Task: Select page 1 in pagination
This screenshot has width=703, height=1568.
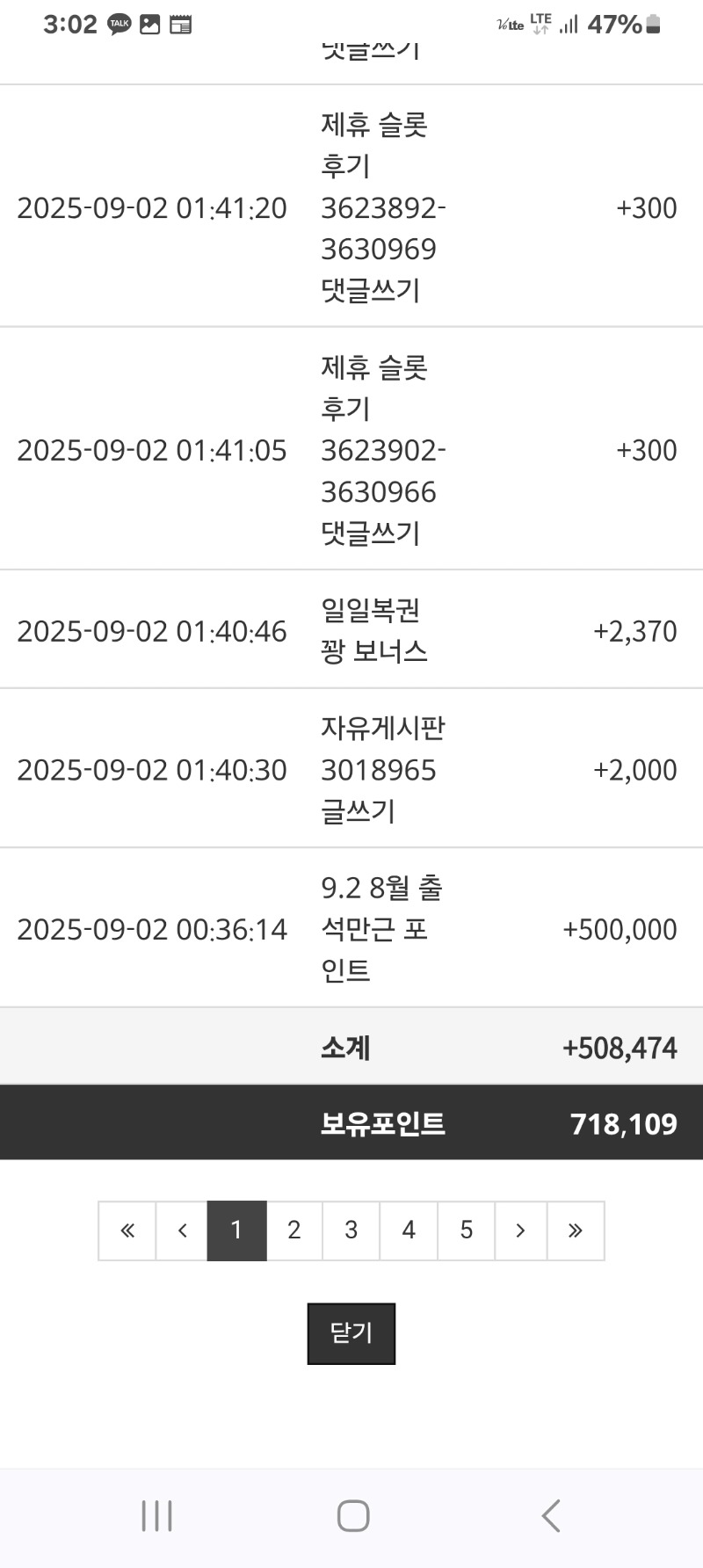Action: click(236, 1230)
